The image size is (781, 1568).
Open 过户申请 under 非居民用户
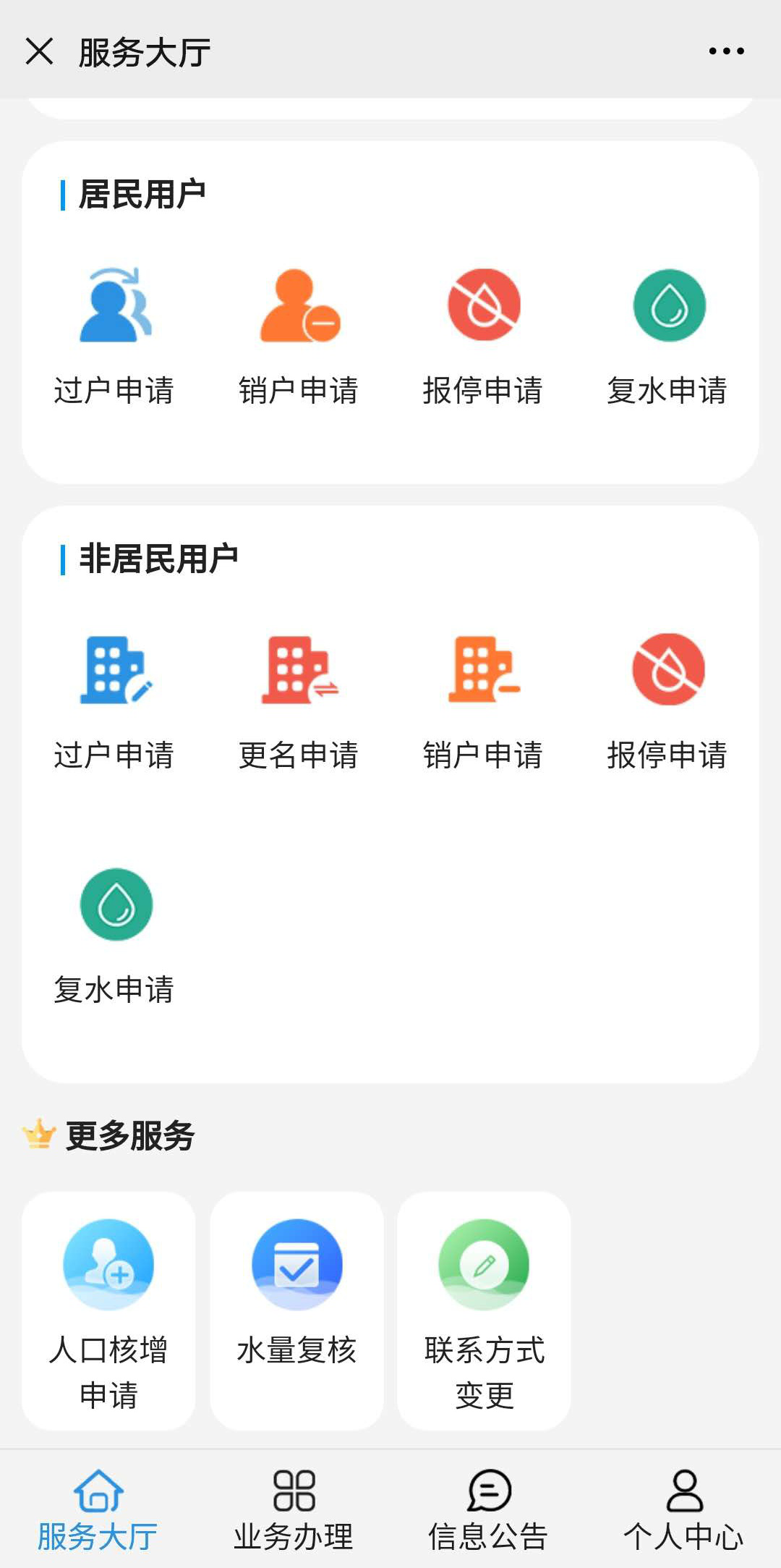(114, 701)
